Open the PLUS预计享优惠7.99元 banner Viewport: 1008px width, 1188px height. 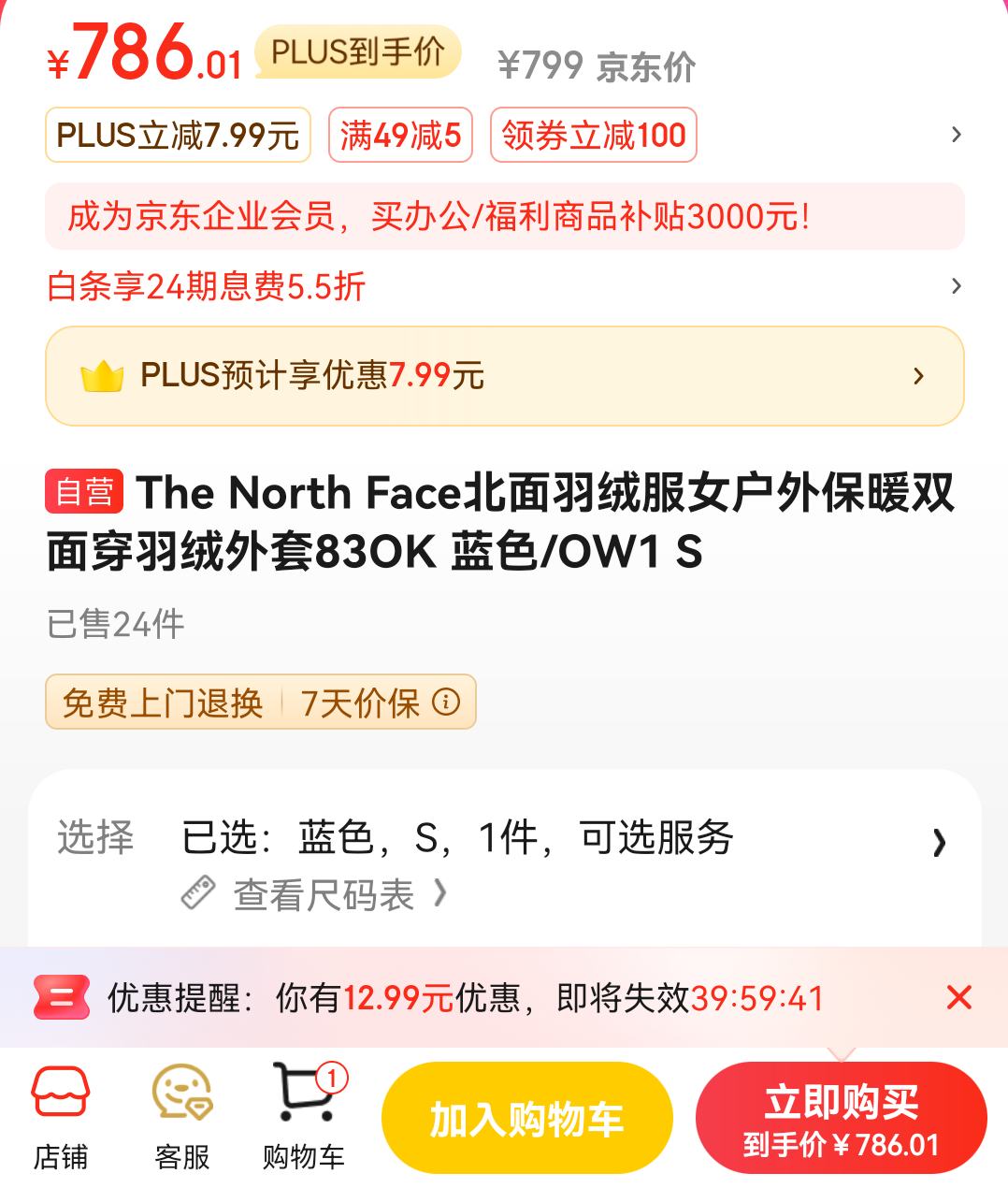(505, 375)
